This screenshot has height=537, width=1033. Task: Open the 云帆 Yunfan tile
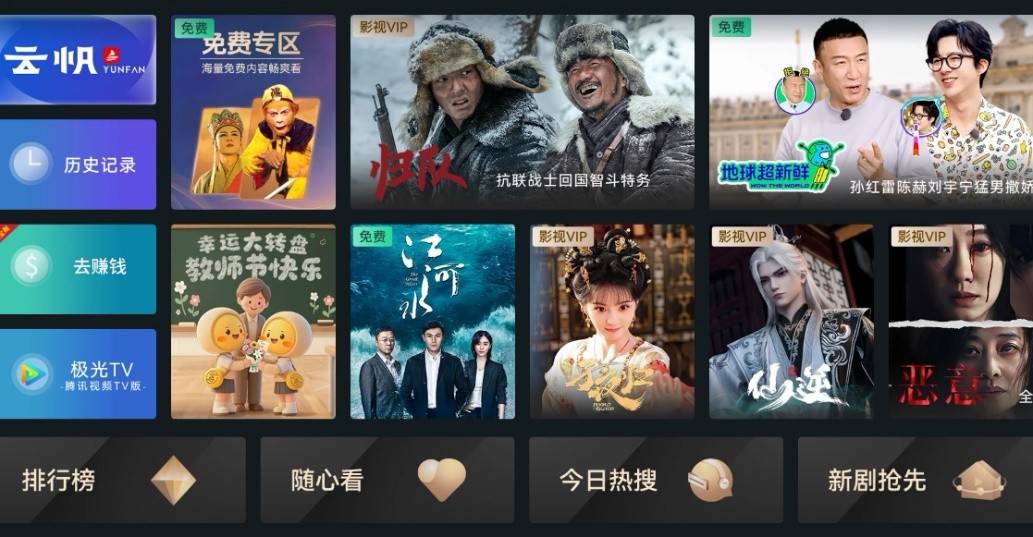pos(77,59)
